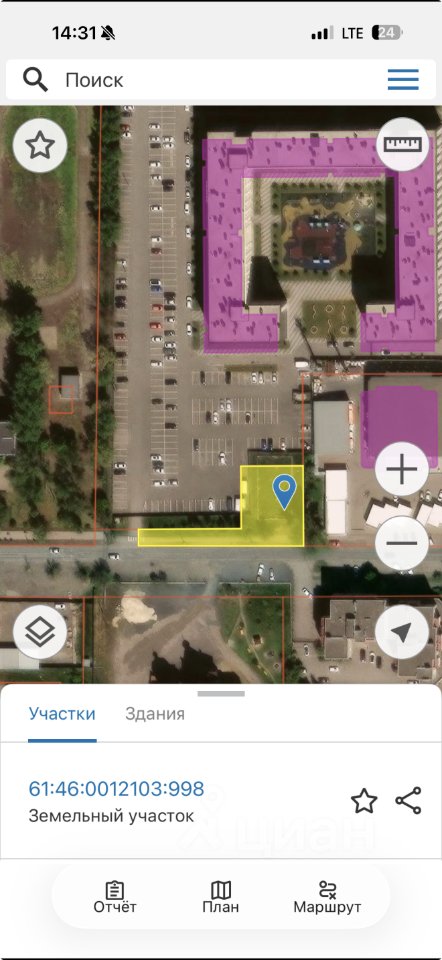442x960 pixels.
Task: Build a Маршрут route
Action: tap(328, 898)
